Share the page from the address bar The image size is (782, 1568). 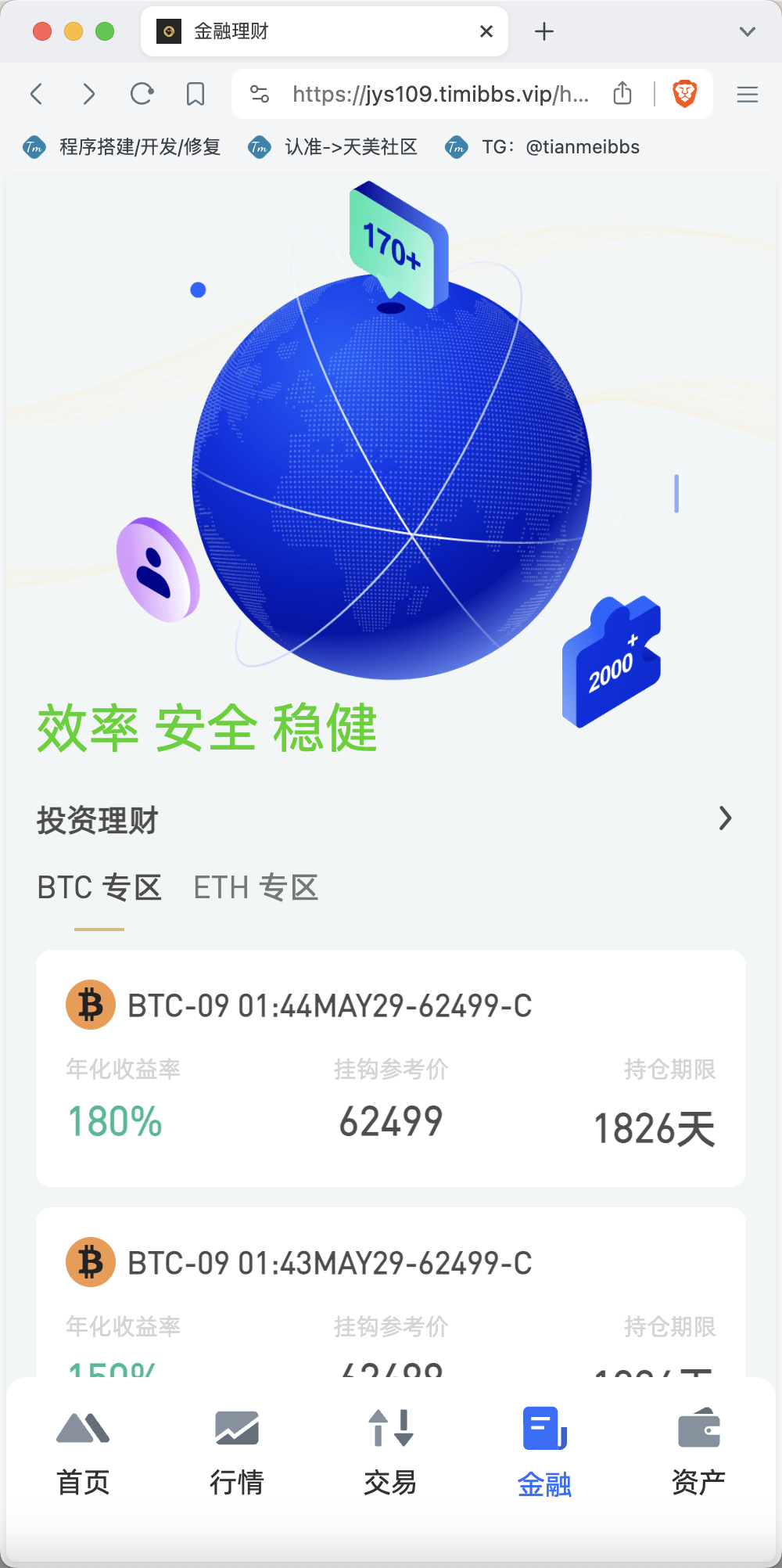622,94
